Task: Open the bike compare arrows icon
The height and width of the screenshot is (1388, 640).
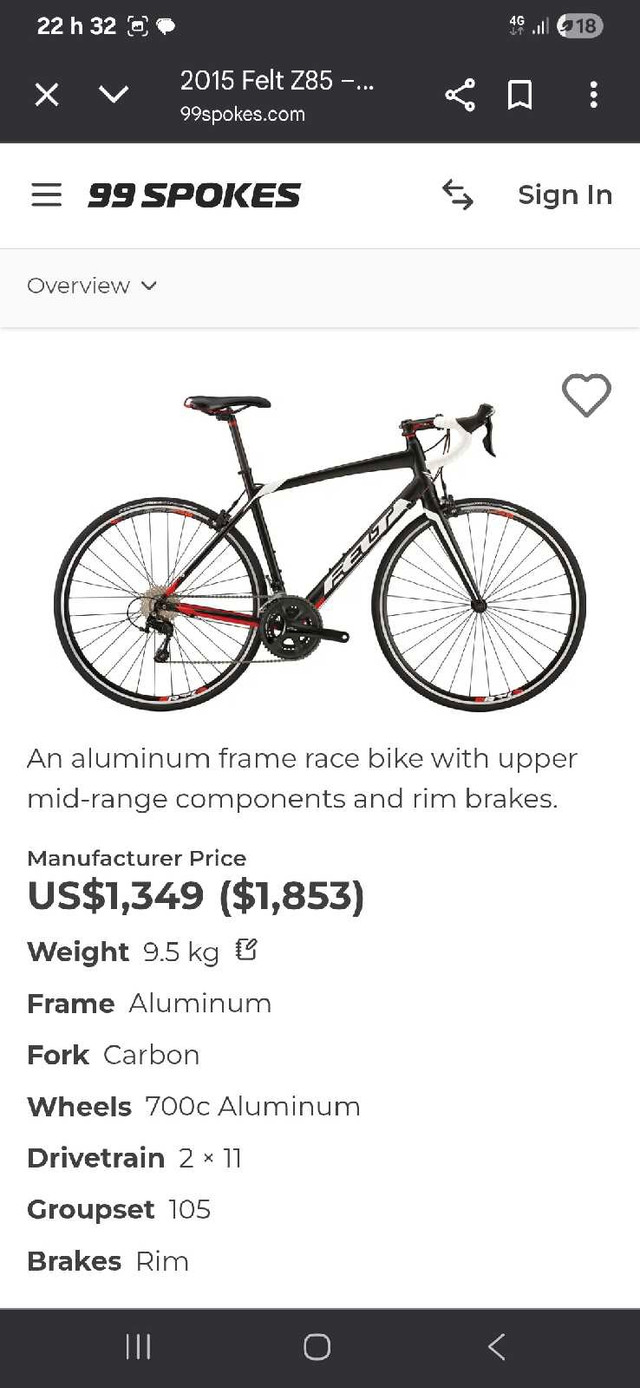Action: tap(458, 195)
